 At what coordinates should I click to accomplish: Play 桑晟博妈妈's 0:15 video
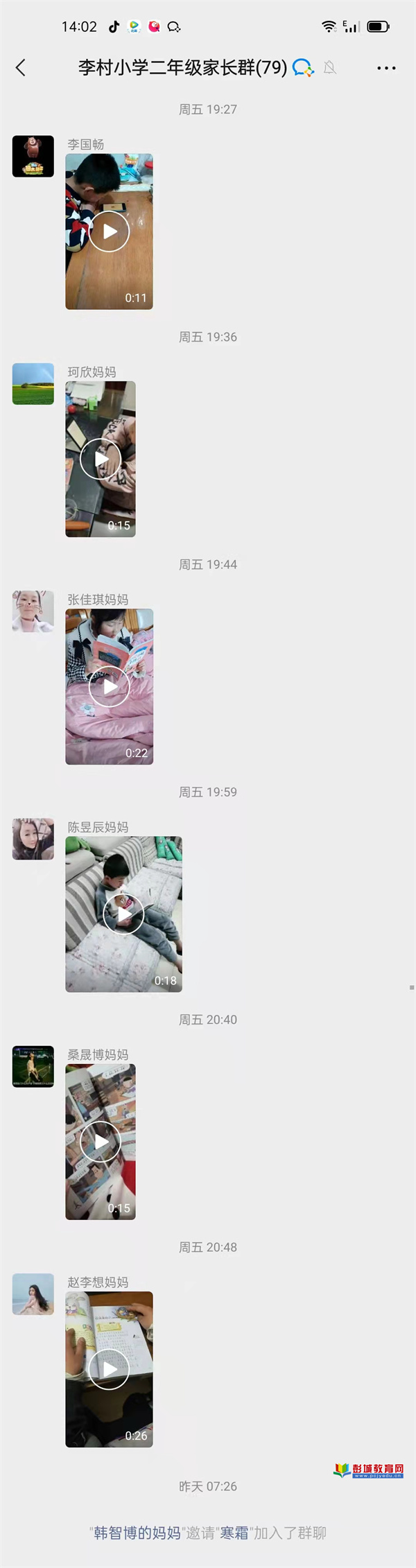101,1141
